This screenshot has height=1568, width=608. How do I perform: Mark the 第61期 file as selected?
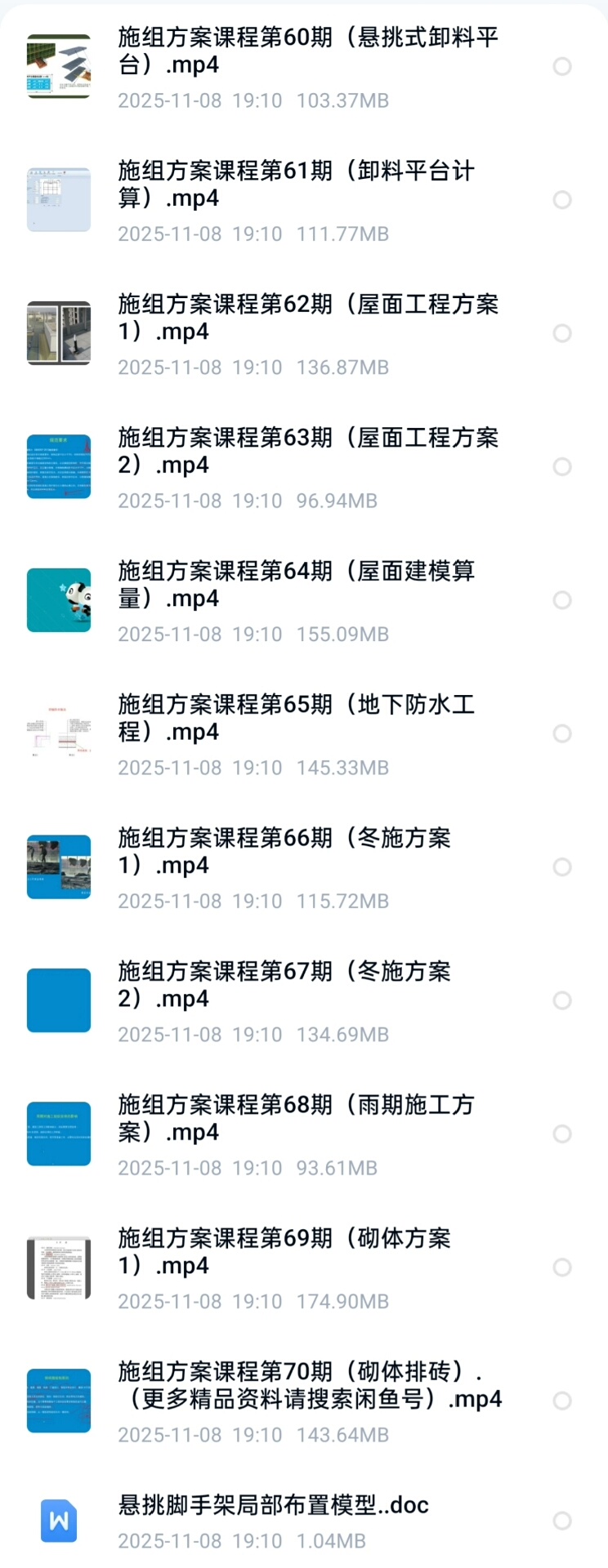point(562,200)
